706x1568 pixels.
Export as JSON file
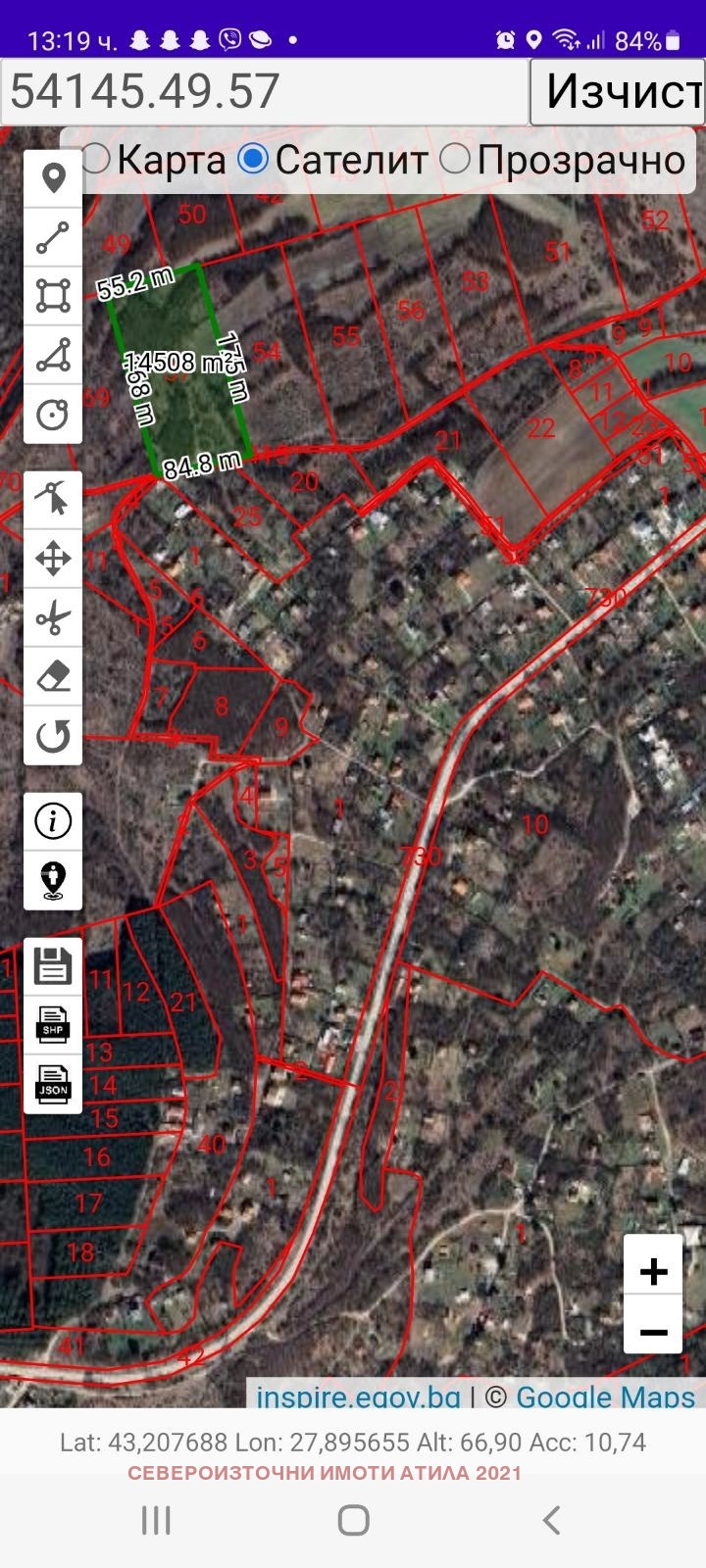[x=53, y=1084]
